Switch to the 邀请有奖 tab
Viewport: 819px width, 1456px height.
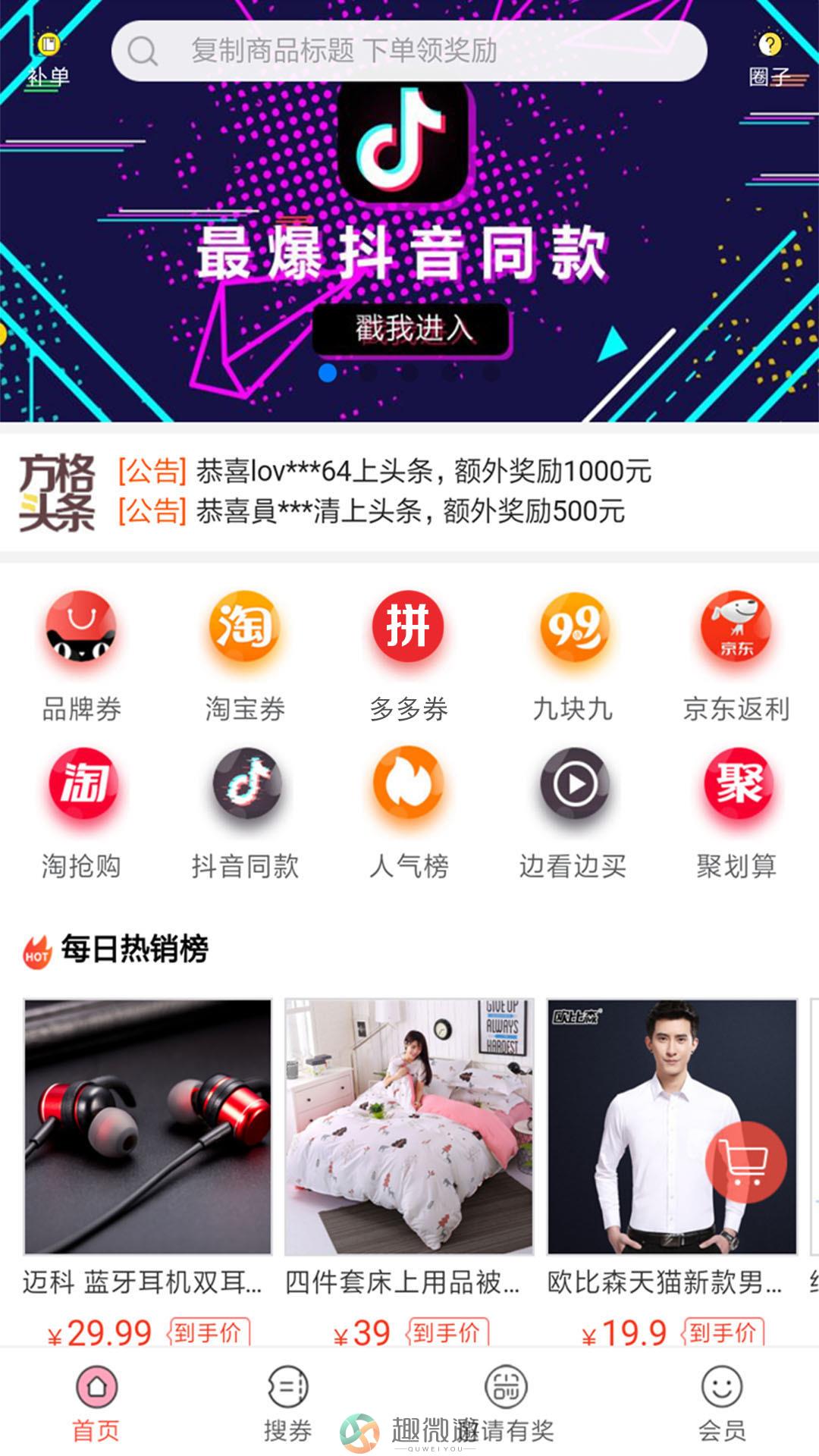(x=506, y=1403)
